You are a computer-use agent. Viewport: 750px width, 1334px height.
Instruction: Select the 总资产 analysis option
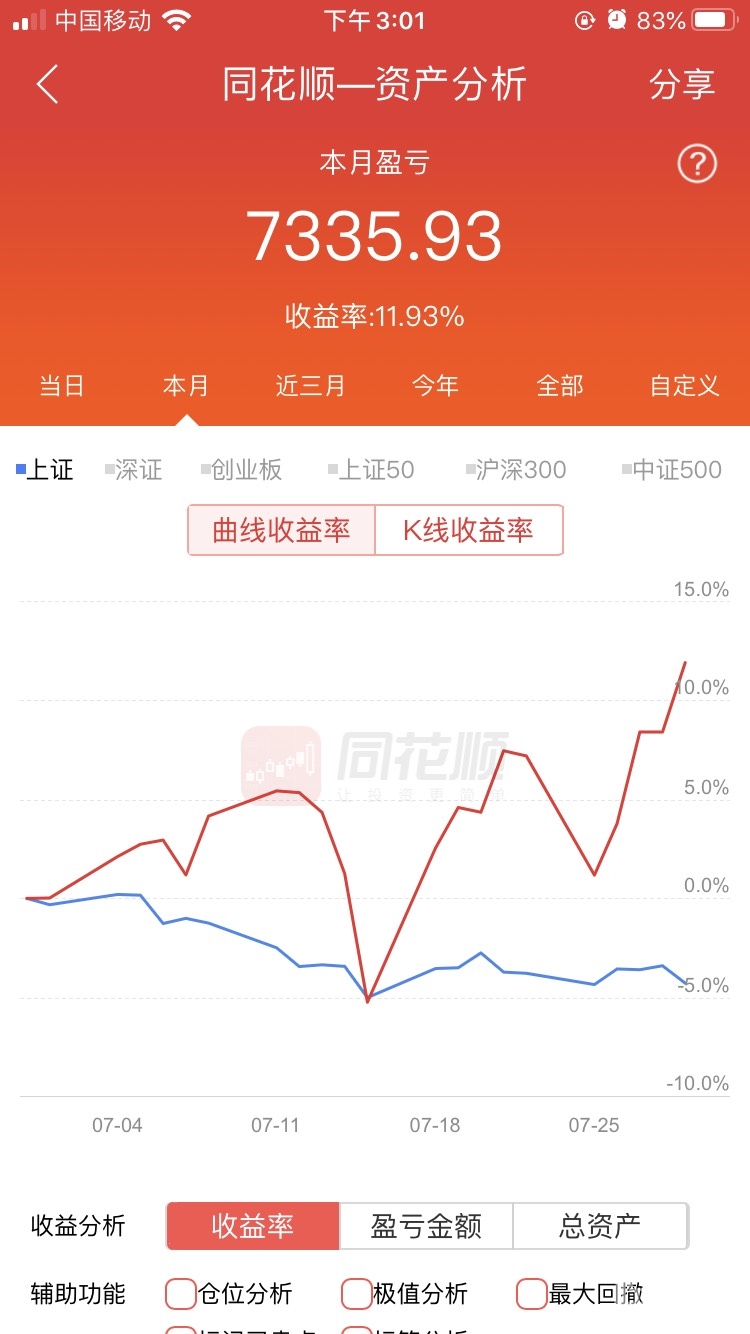point(600,1226)
